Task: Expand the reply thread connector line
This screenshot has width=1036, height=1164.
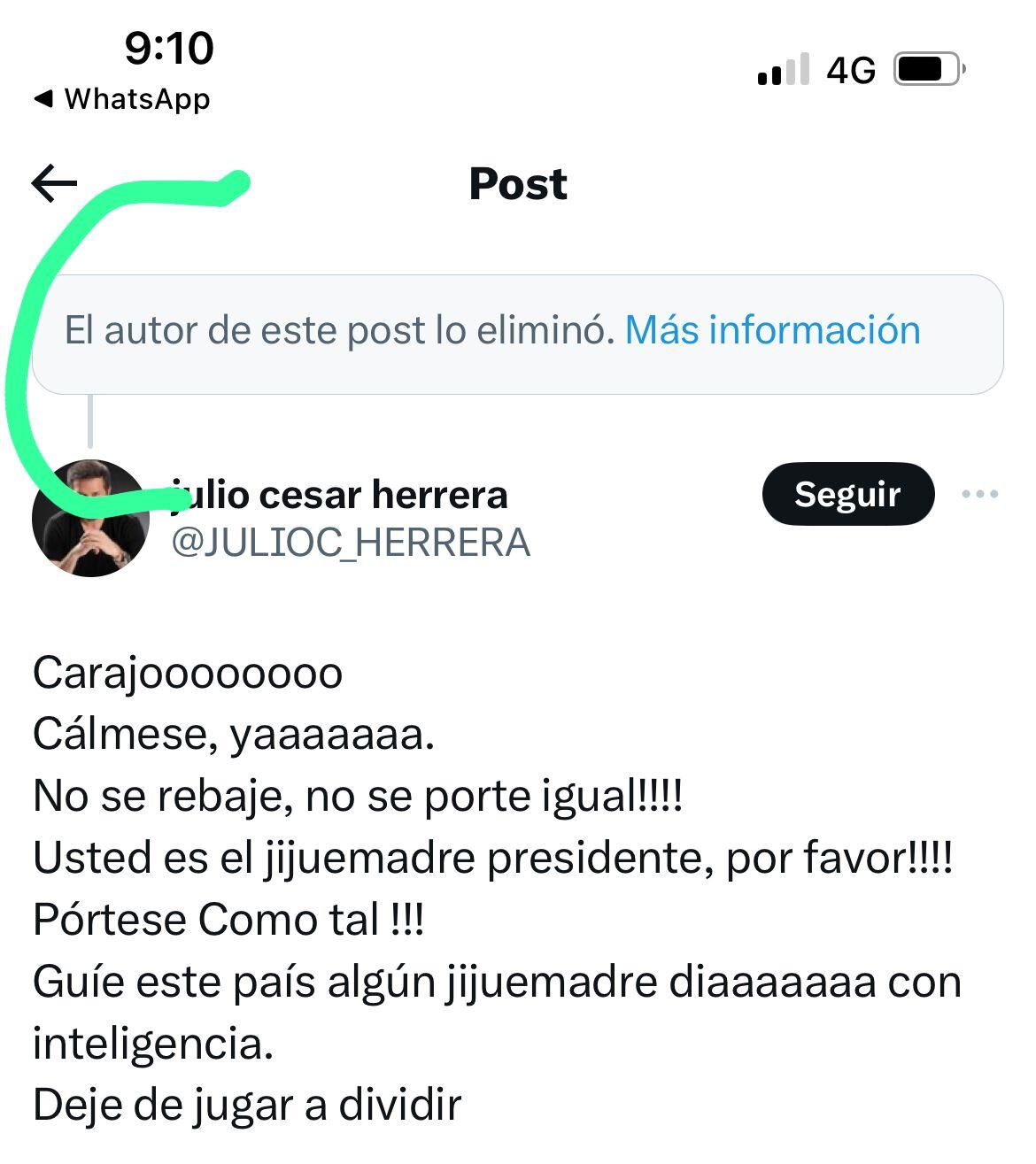Action: (89, 420)
